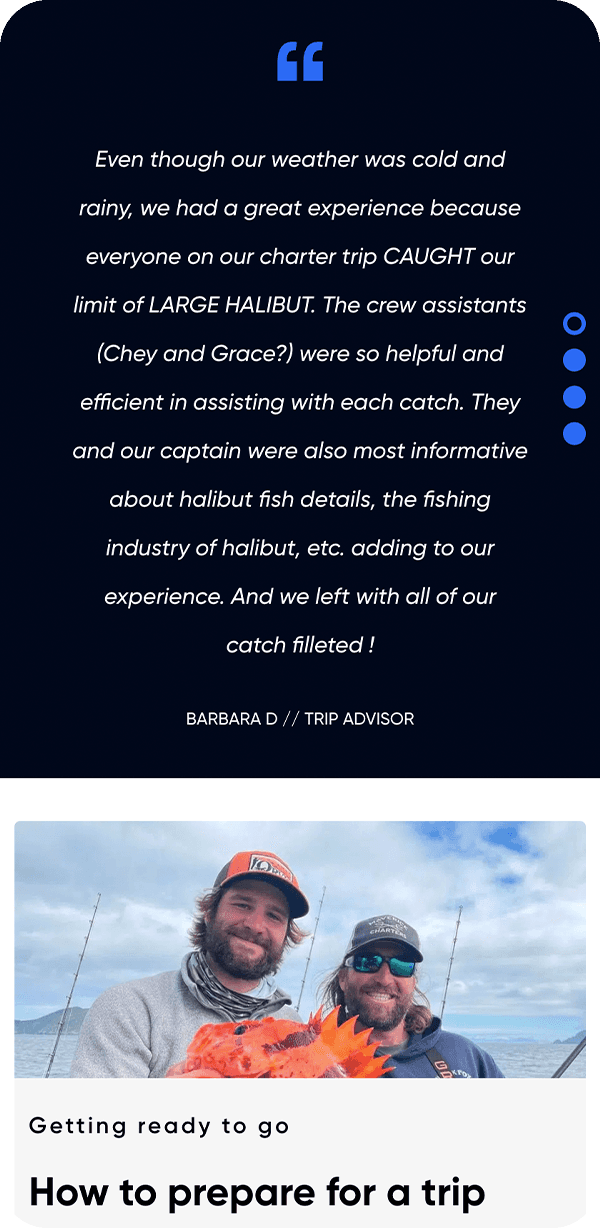Screen dimensions: 600x1228
Task: Go to the second testimonial dot
Action: (574, 360)
